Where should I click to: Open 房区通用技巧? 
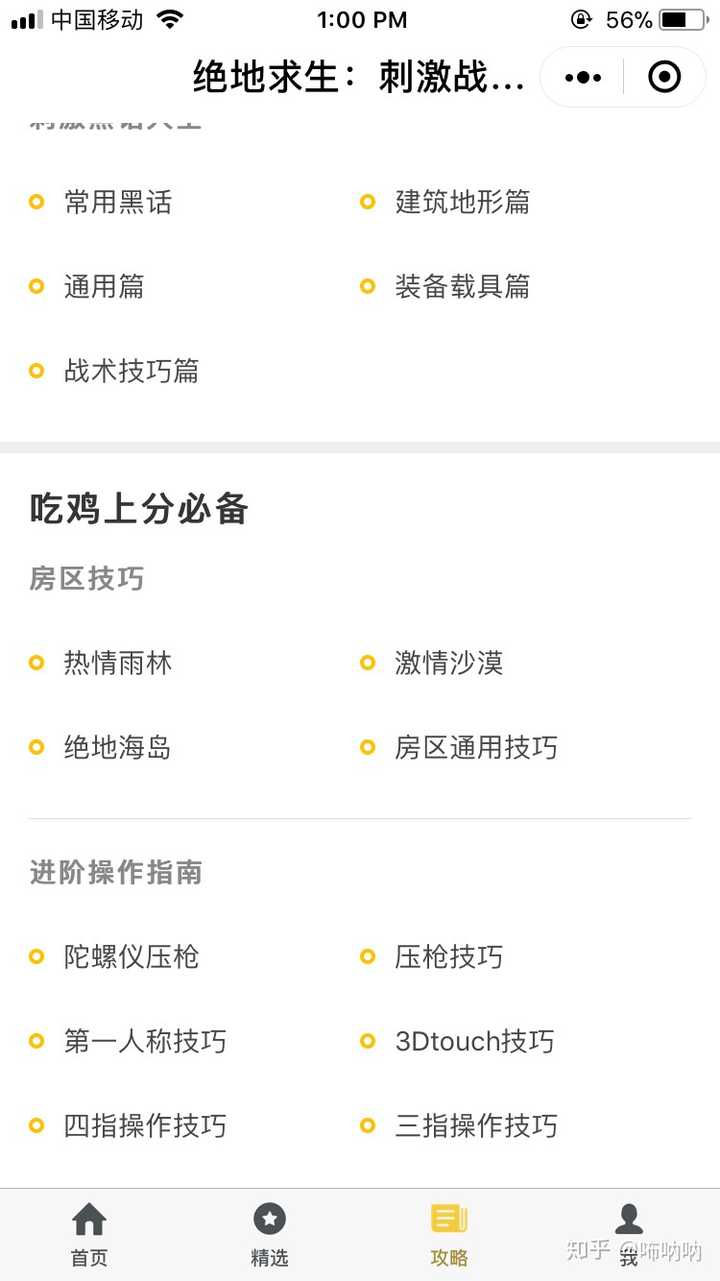(476, 748)
